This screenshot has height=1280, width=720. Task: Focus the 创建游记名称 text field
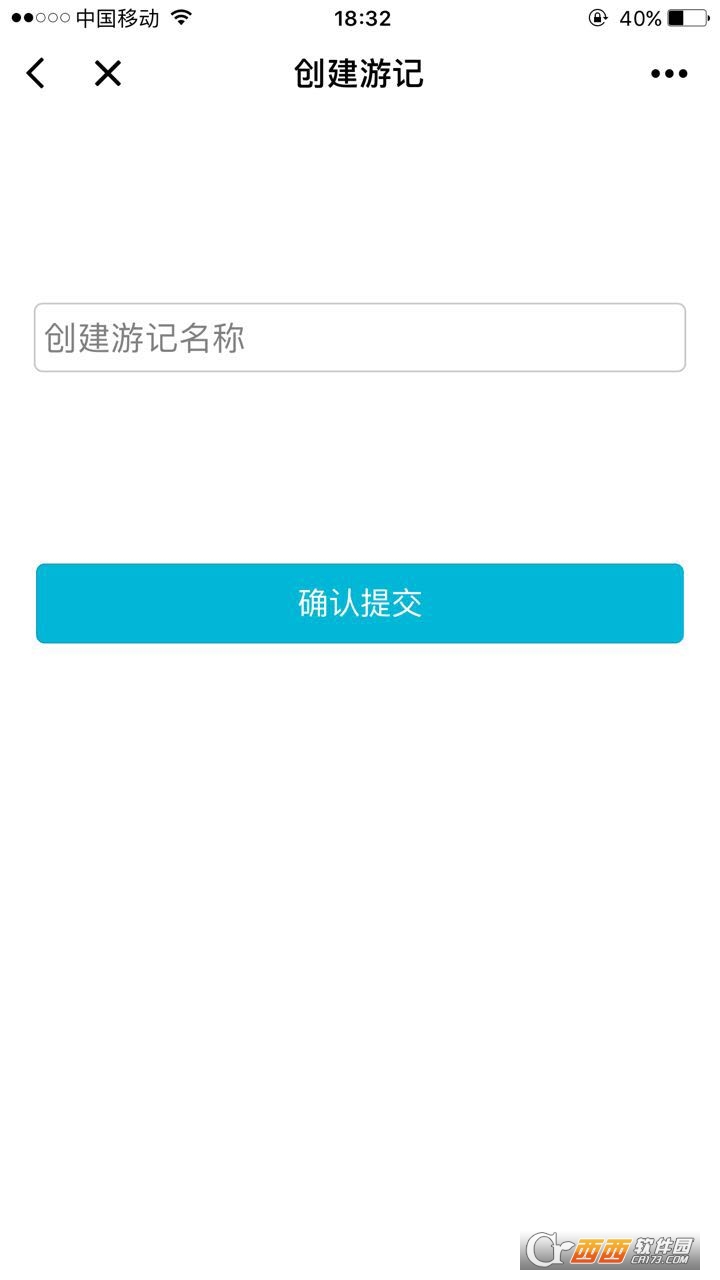click(360, 338)
